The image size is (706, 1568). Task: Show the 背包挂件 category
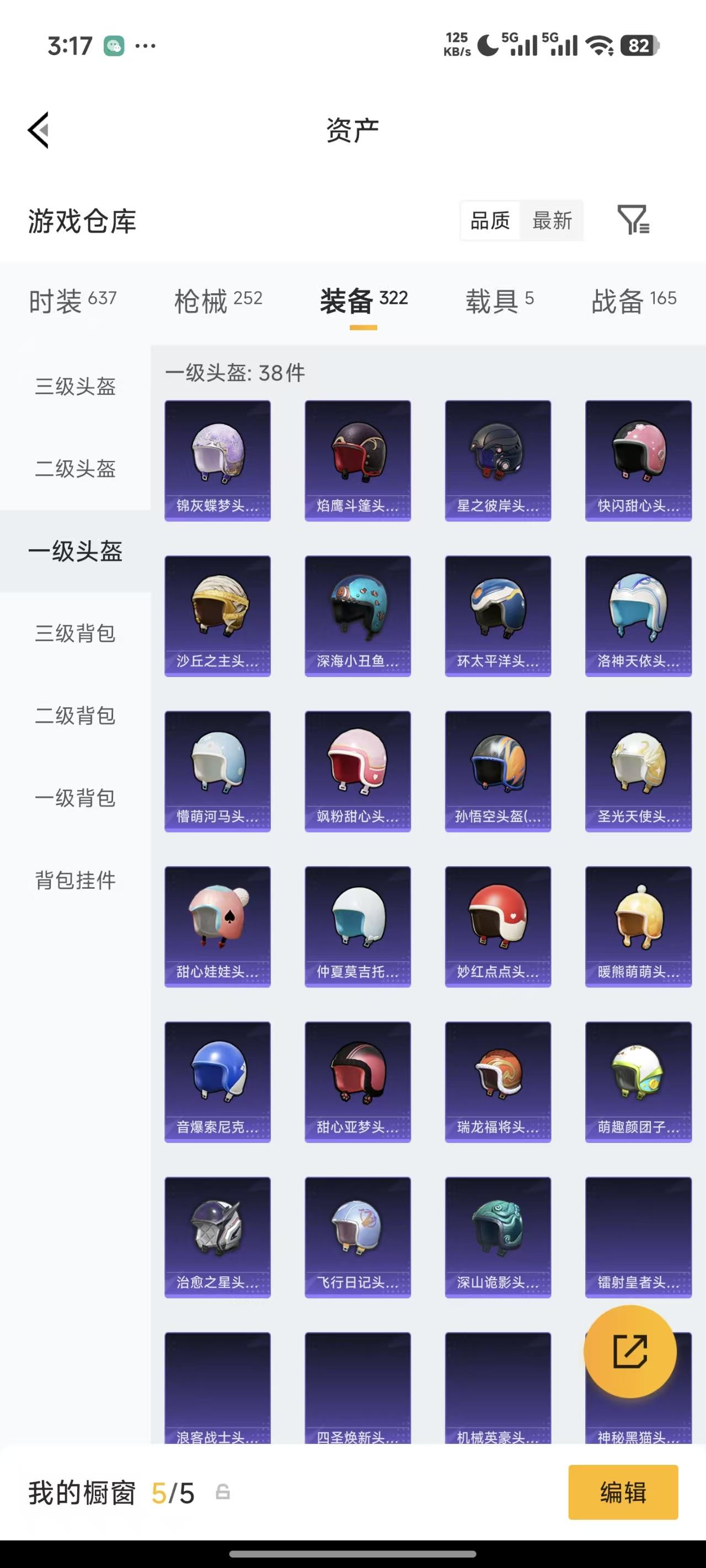click(73, 879)
